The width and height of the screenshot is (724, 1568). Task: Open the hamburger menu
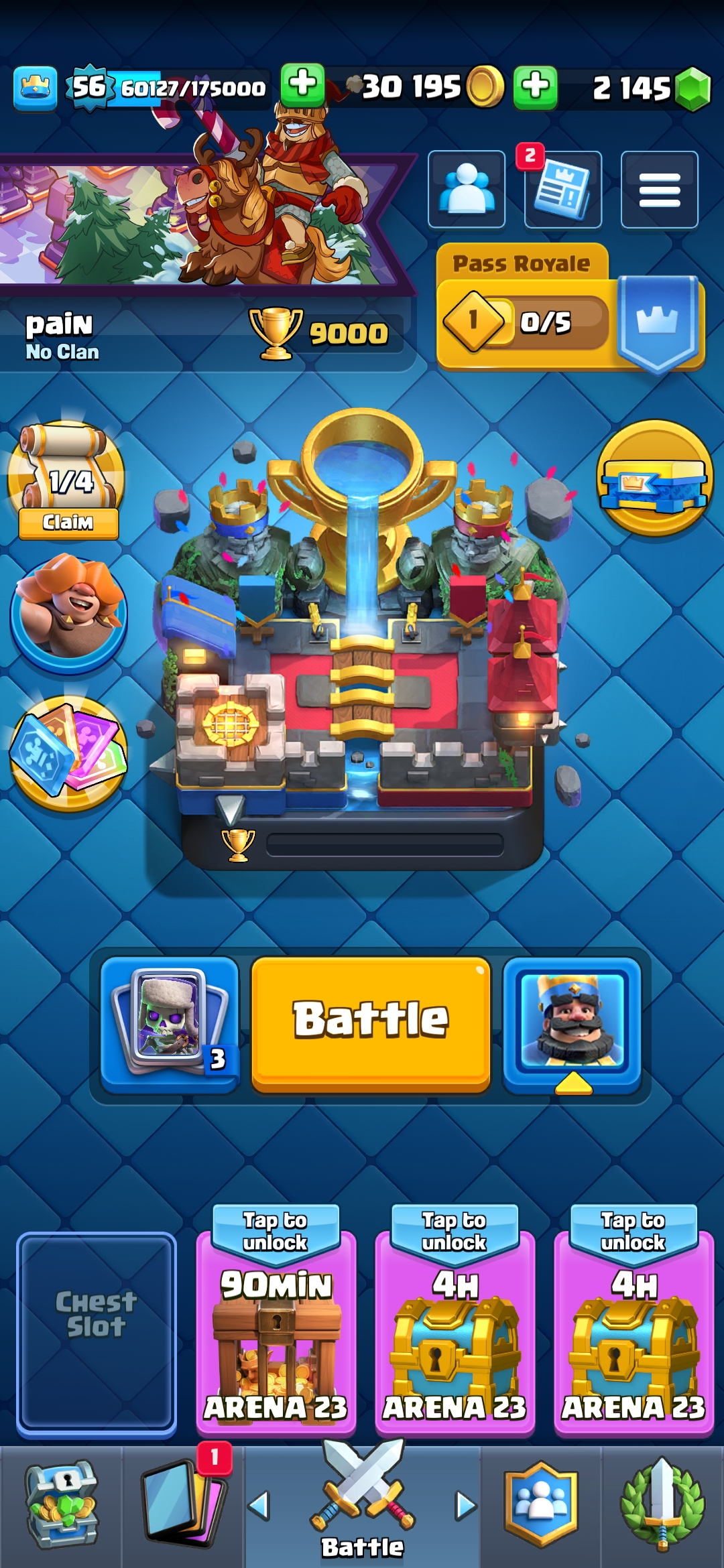[659, 190]
